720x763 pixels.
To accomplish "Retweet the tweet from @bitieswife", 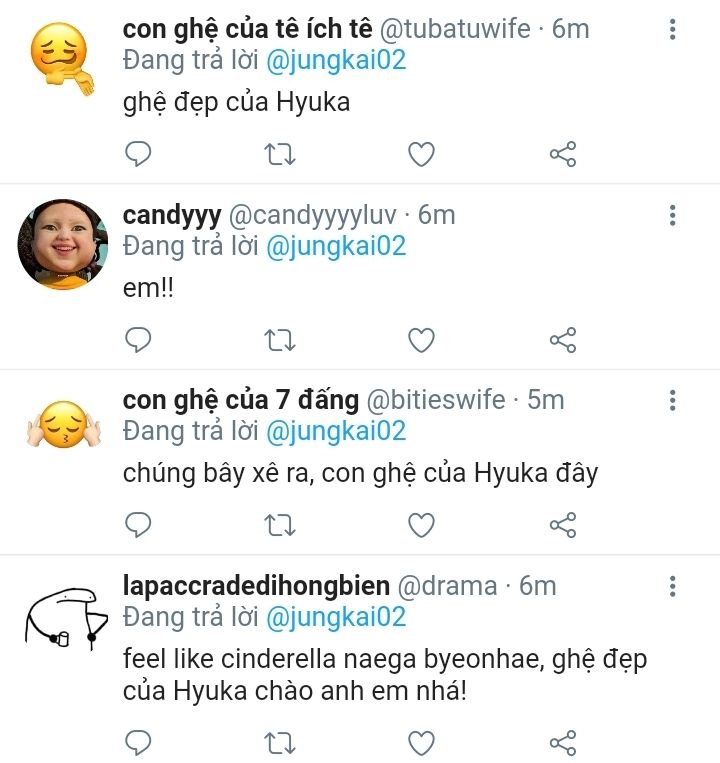I will click(x=280, y=525).
